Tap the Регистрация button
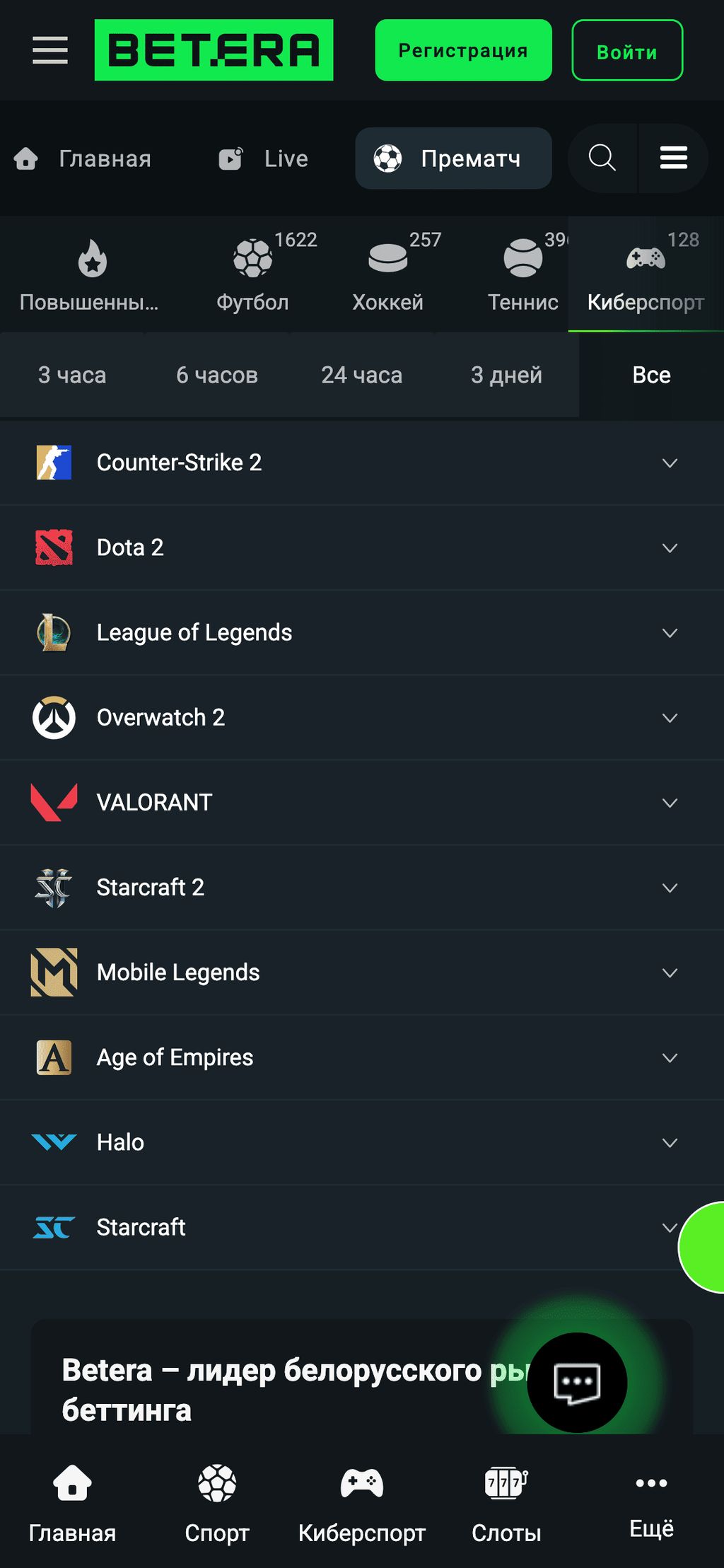Screen dimensions: 724x1568 463,50
